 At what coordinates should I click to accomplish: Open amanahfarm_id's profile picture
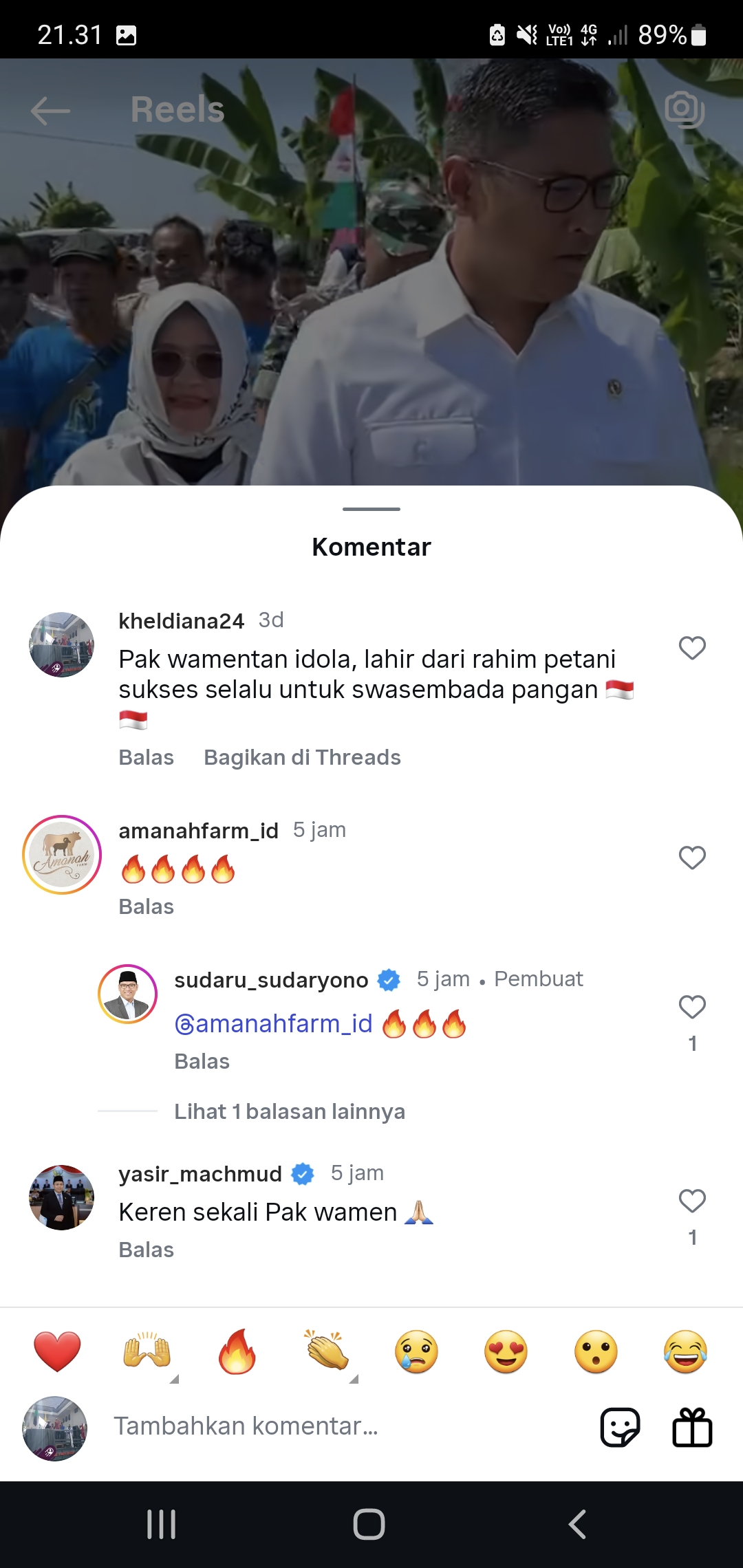[62, 855]
